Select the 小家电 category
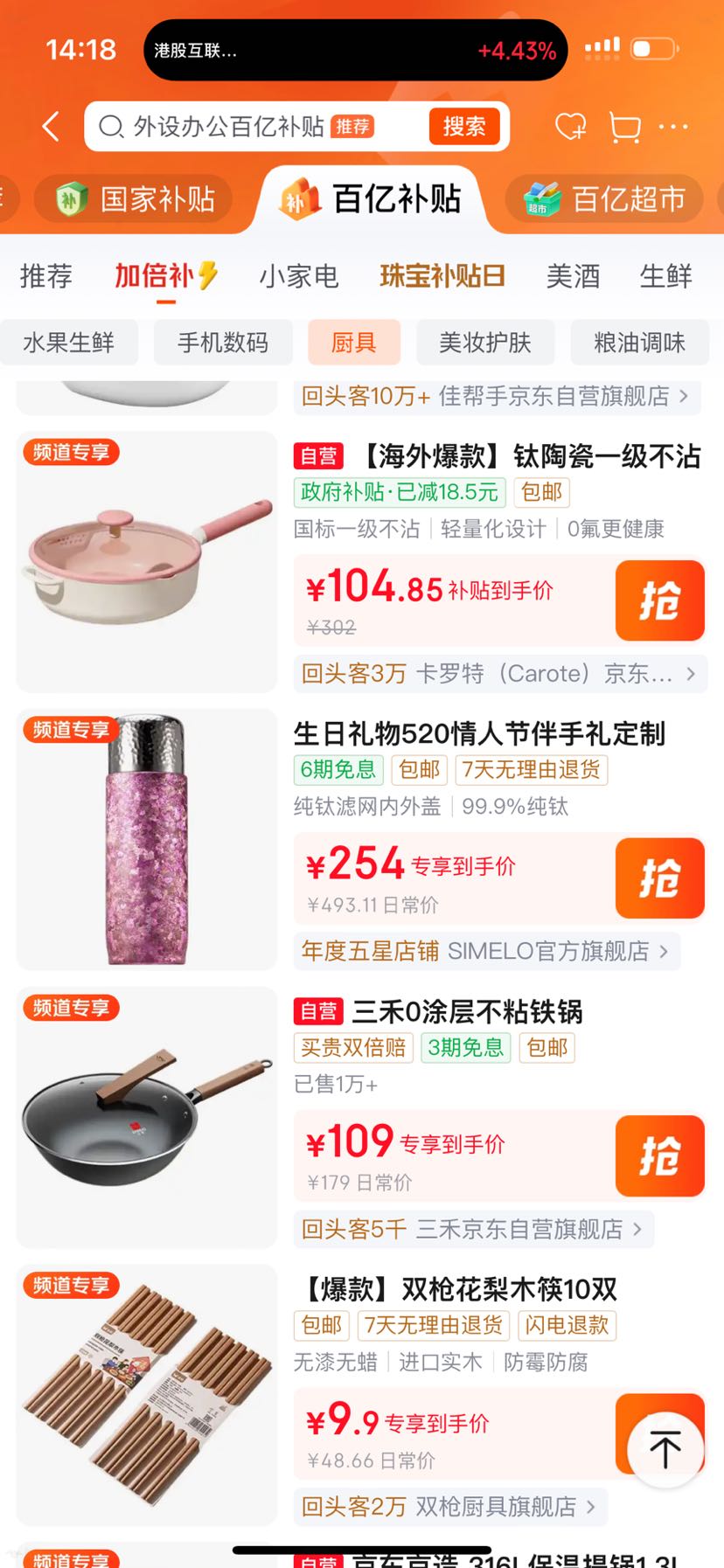 298,276
